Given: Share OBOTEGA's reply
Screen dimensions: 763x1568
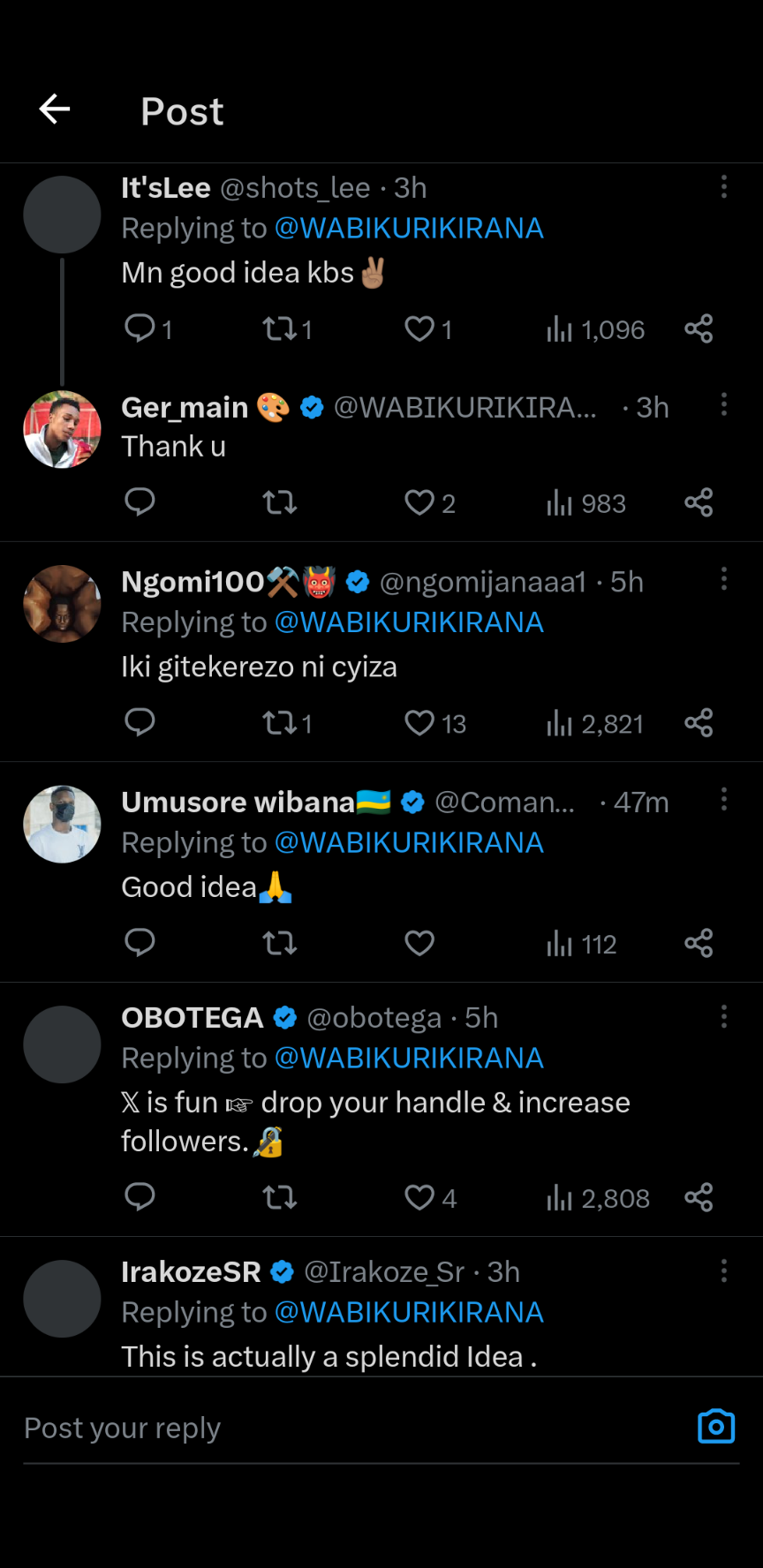Looking at the screenshot, I should 699,1198.
